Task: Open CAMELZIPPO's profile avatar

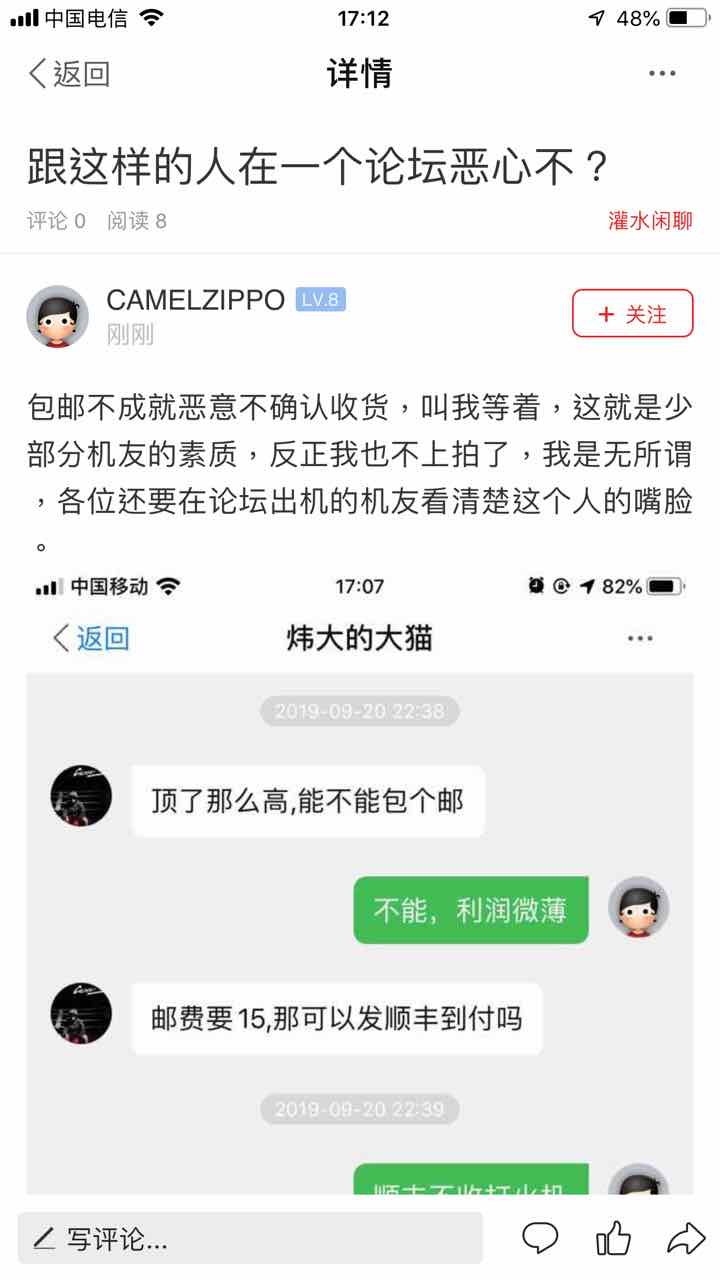Action: (57, 316)
